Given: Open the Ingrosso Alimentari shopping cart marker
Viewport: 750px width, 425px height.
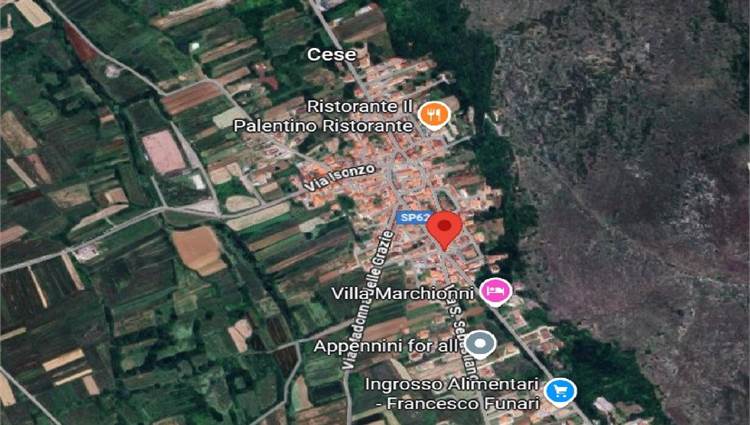Looking at the screenshot, I should pyautogui.click(x=561, y=390).
